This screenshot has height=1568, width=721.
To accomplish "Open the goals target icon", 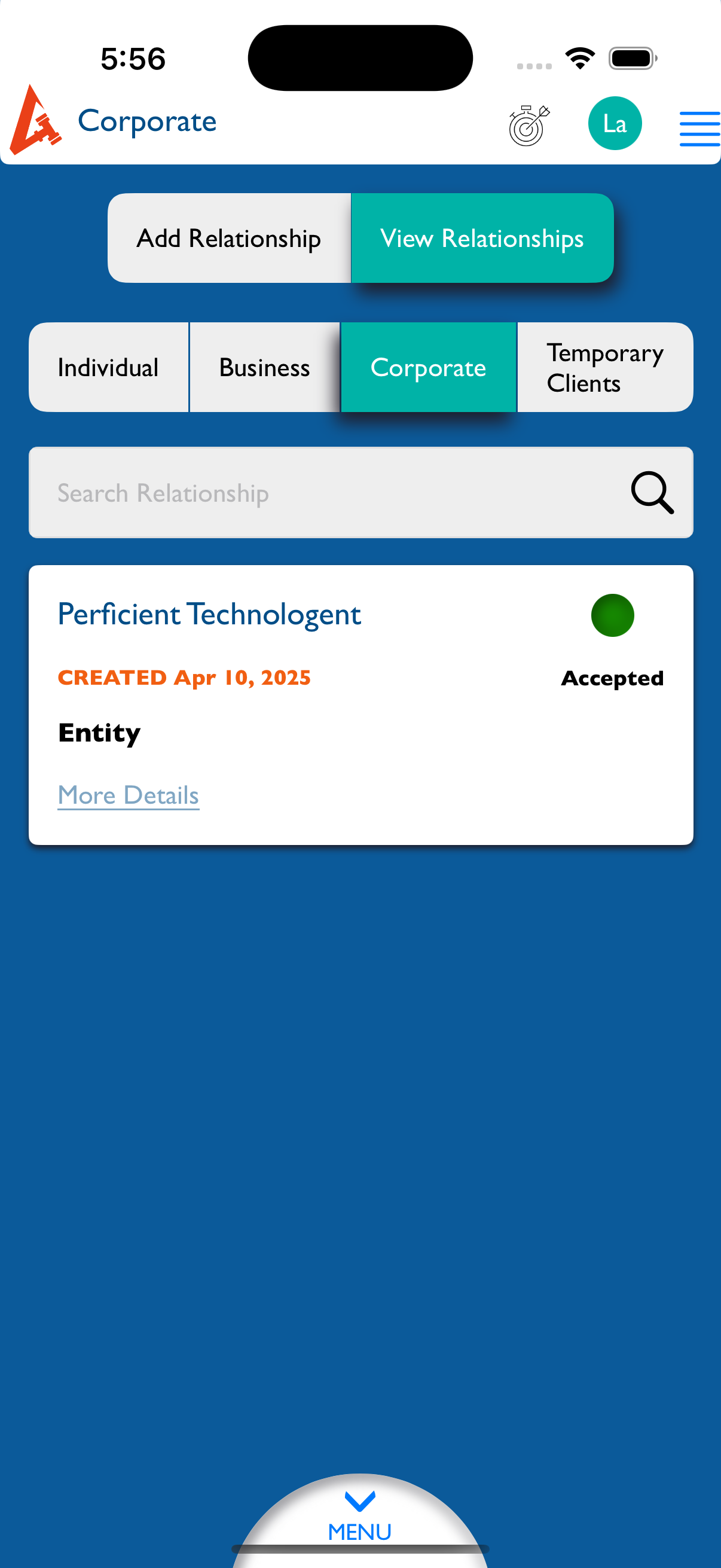I will pos(528,125).
